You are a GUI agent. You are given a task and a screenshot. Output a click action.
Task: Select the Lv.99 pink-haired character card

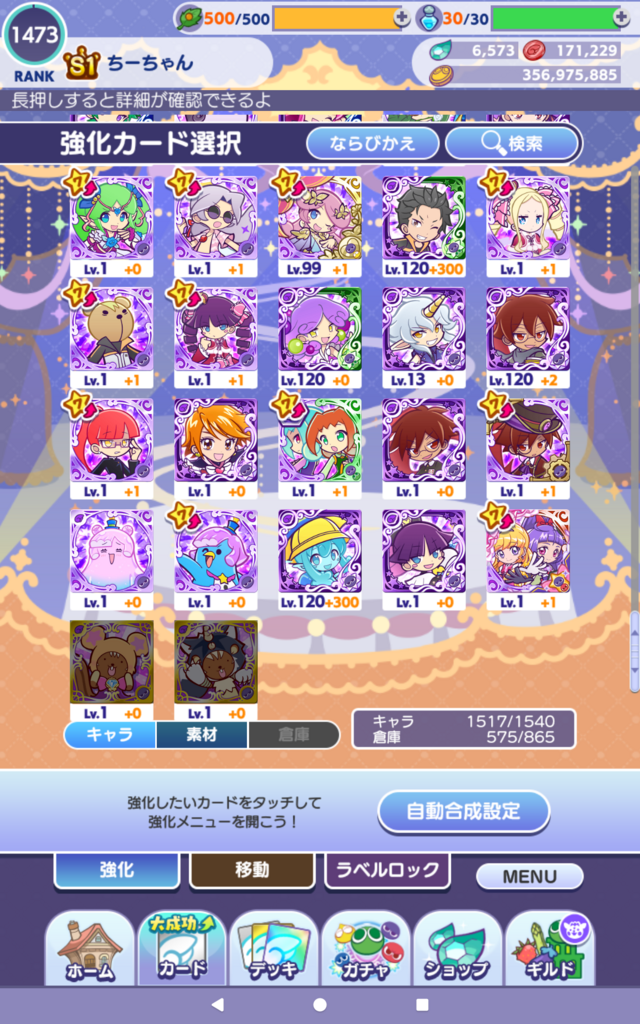[320, 226]
